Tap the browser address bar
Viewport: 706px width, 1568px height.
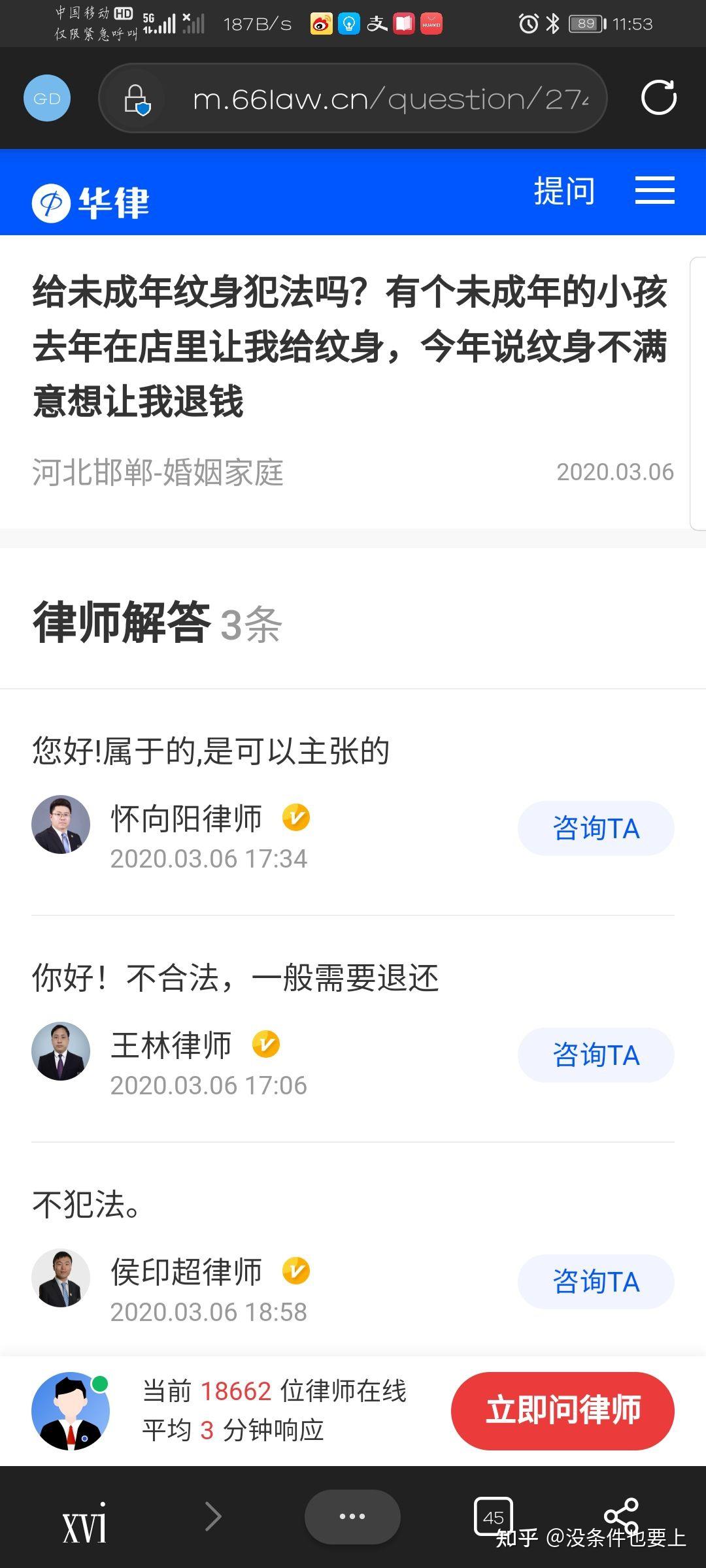point(366,99)
